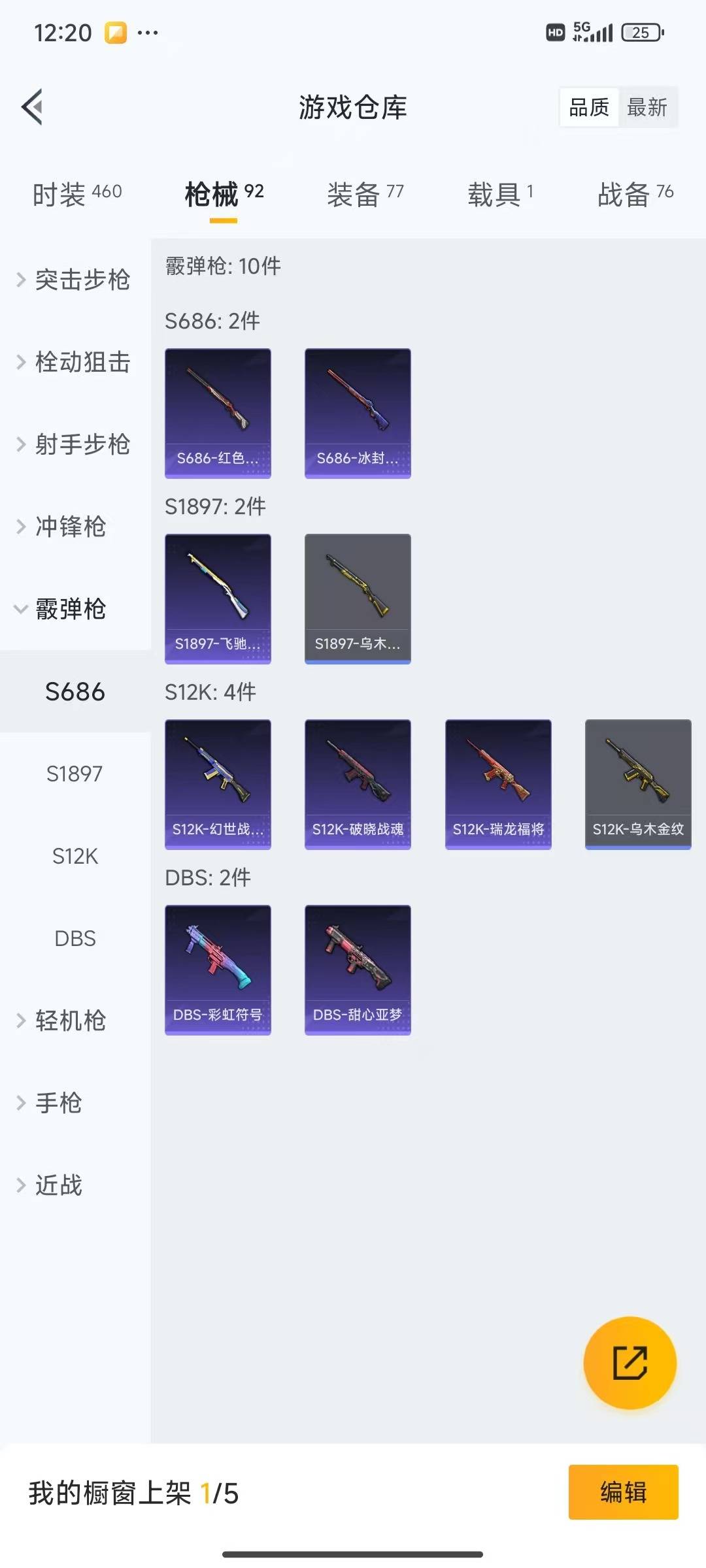View the S12K-乌木金纹 skin

click(638, 784)
